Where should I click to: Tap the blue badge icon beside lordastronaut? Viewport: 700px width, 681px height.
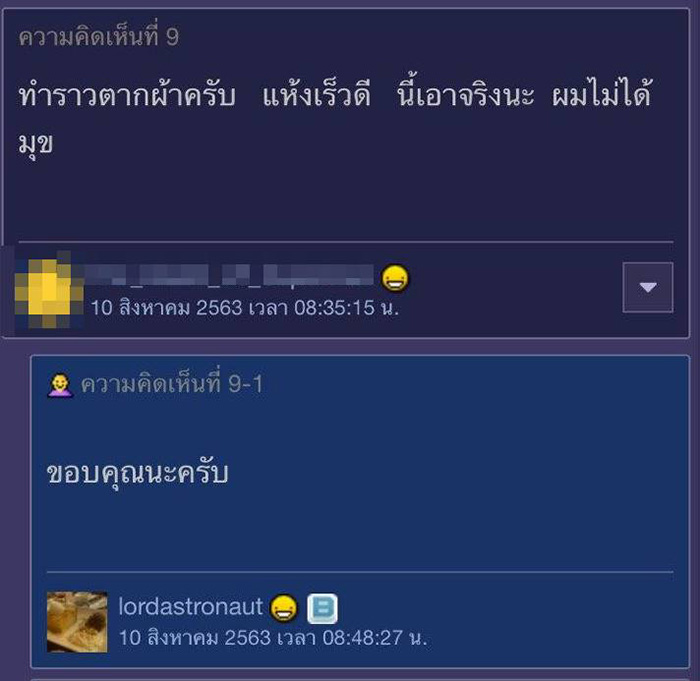coord(322,607)
